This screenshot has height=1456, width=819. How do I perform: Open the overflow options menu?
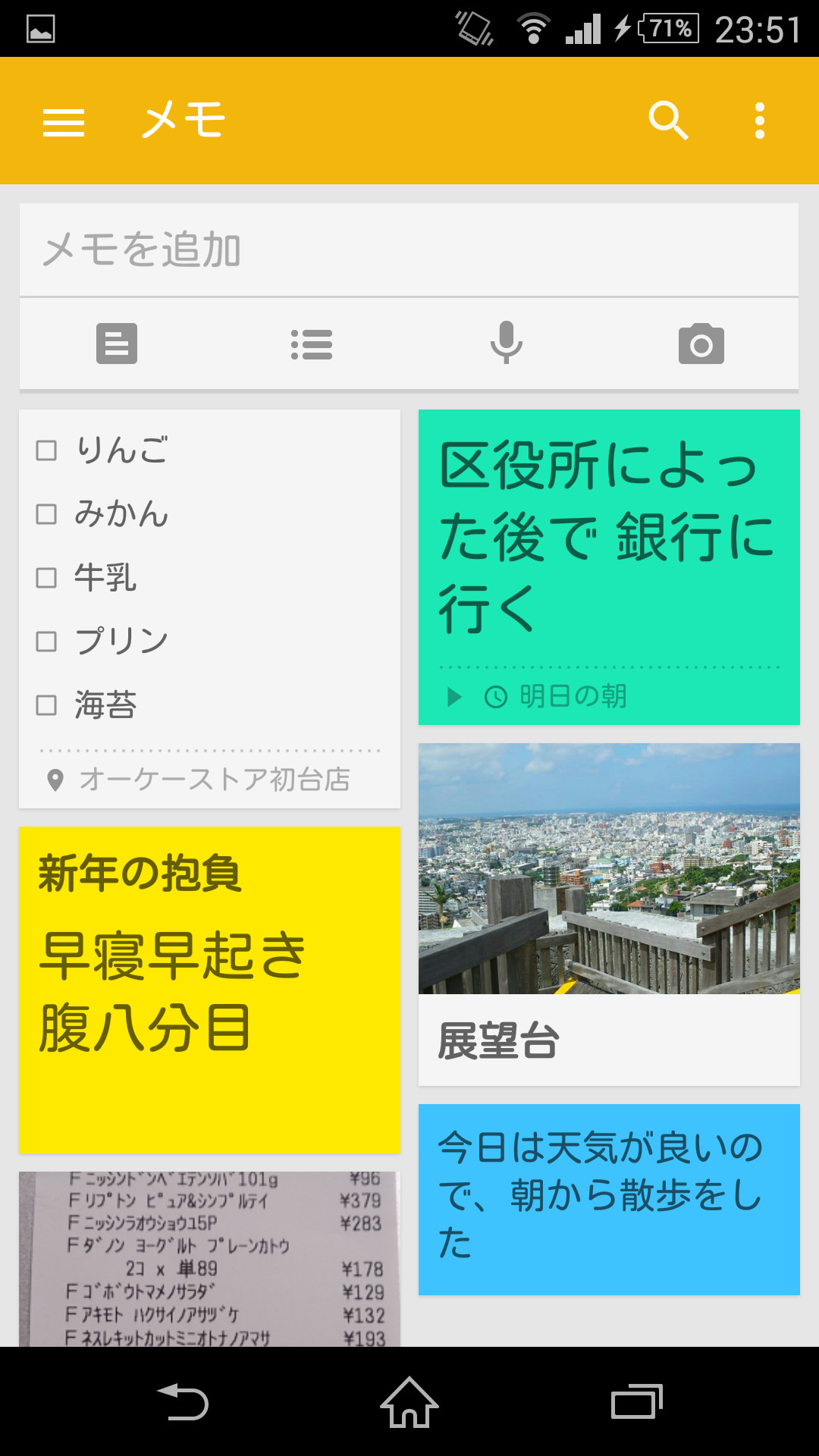point(759,121)
